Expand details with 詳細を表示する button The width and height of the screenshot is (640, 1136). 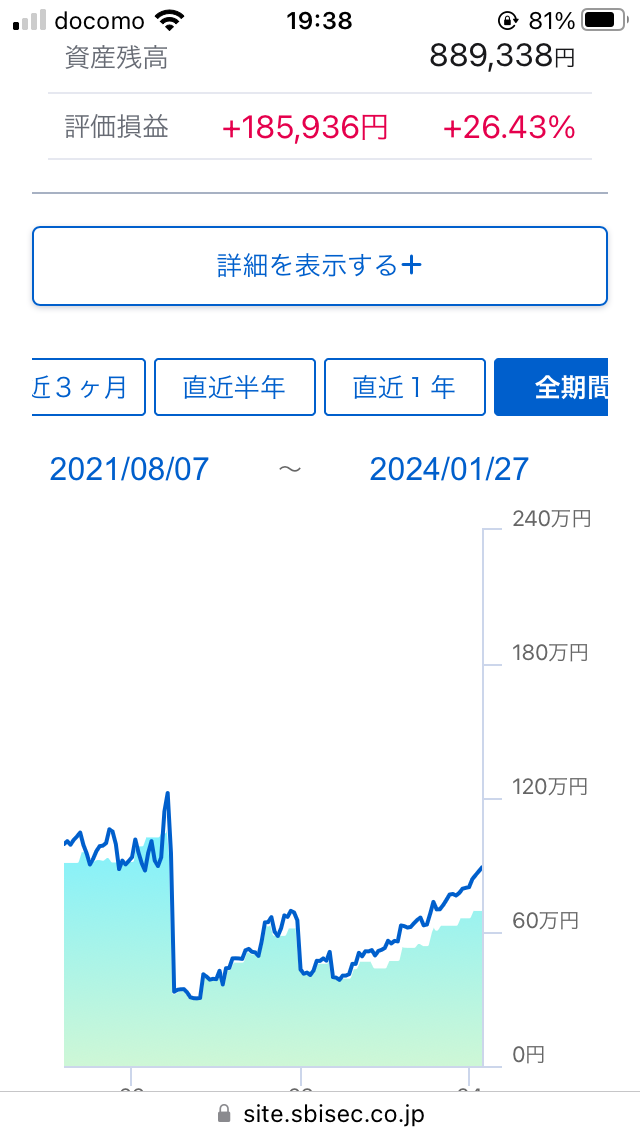point(320,266)
